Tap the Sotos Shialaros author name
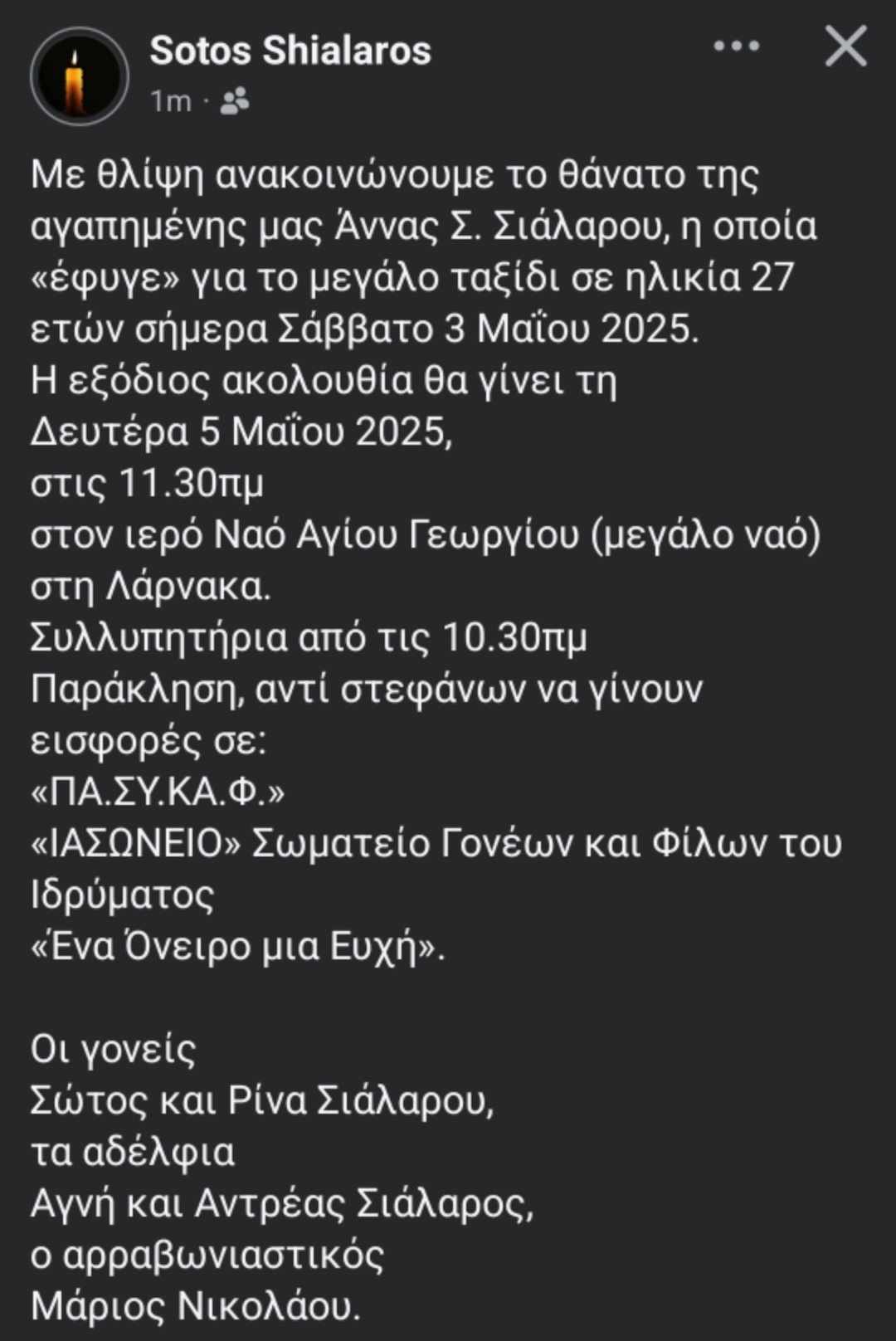This screenshot has height=1341, width=896. tap(290, 51)
